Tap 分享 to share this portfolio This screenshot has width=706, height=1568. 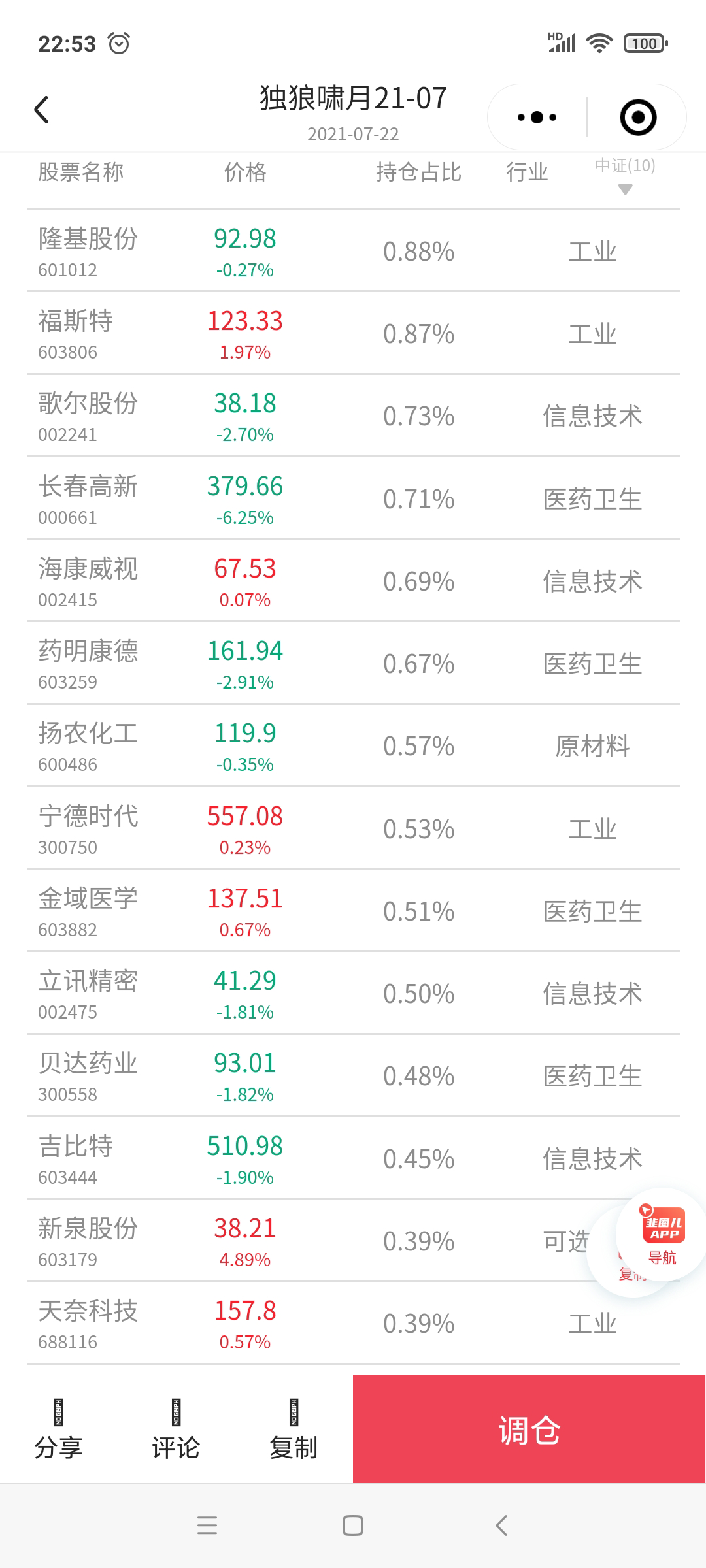59,1430
